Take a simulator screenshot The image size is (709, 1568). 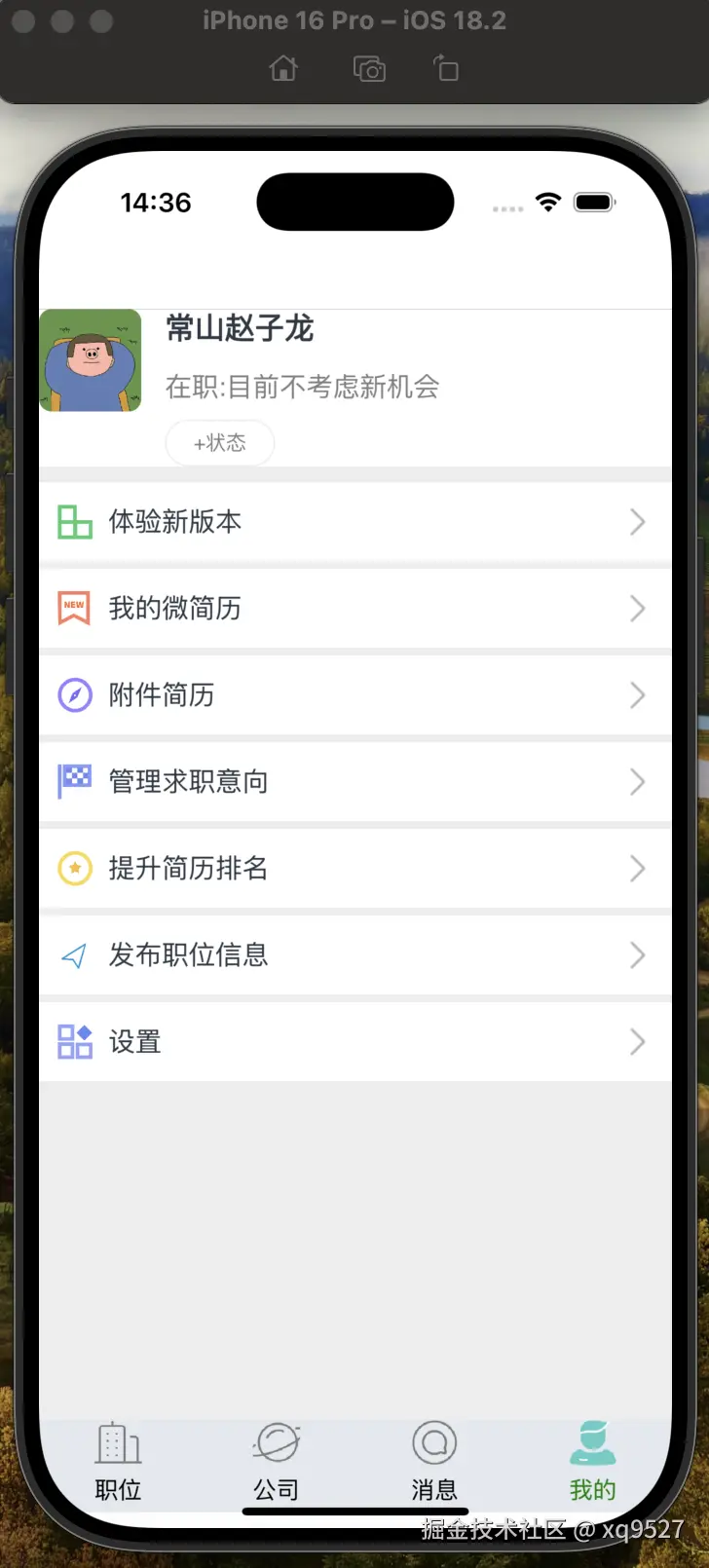(x=369, y=69)
